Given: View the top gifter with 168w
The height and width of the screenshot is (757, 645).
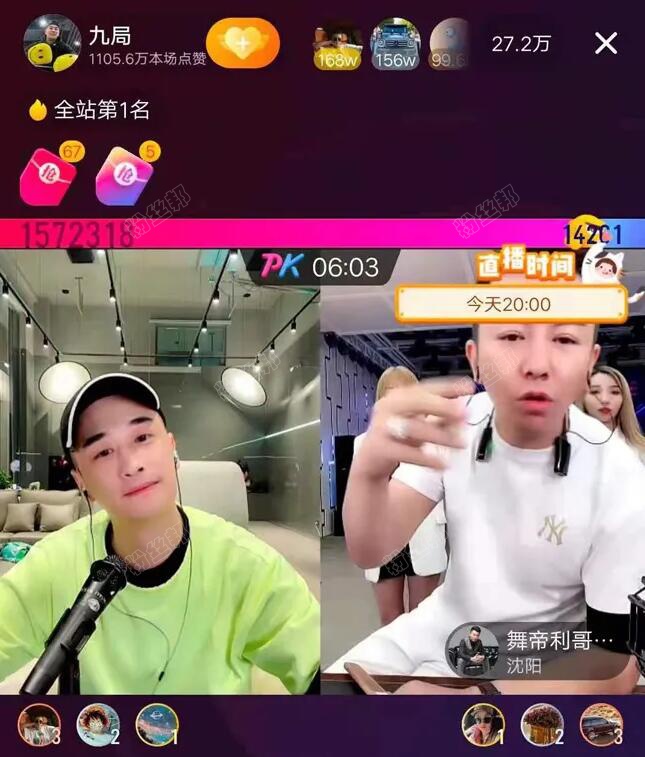Looking at the screenshot, I should click(337, 44).
